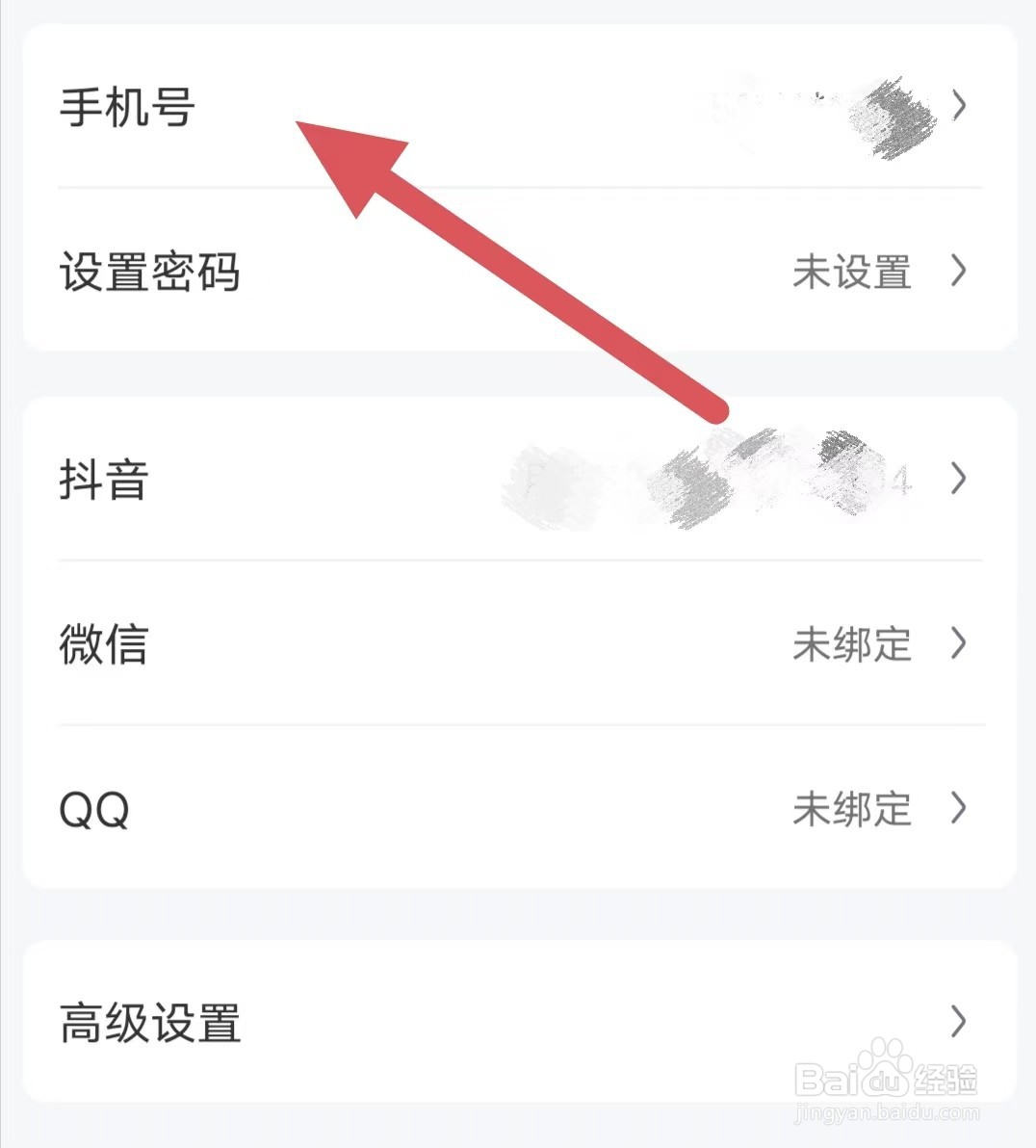The height and width of the screenshot is (1148, 1036).
Task: Click the red arrow annotation
Action: click(x=510, y=265)
